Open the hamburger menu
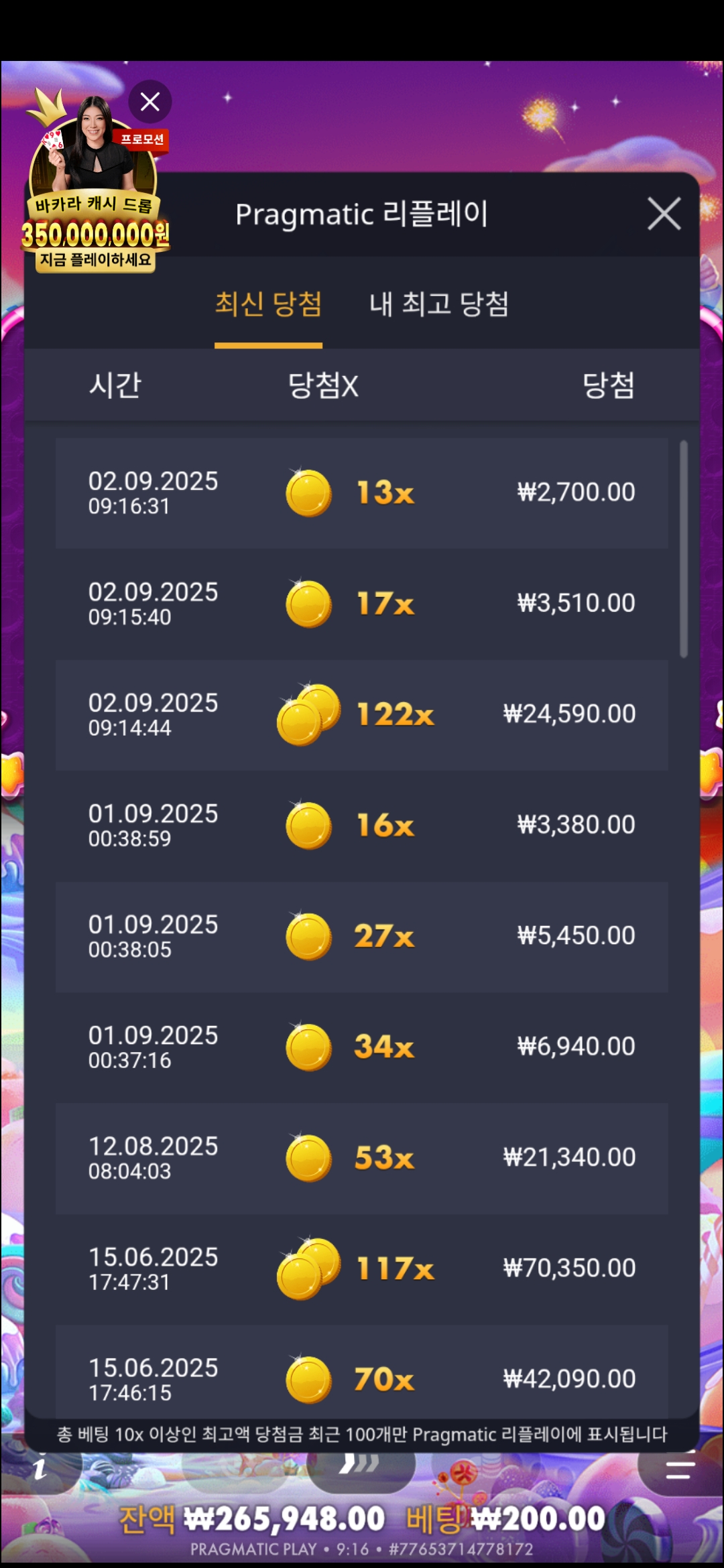This screenshot has width=724, height=1568. [680, 1470]
